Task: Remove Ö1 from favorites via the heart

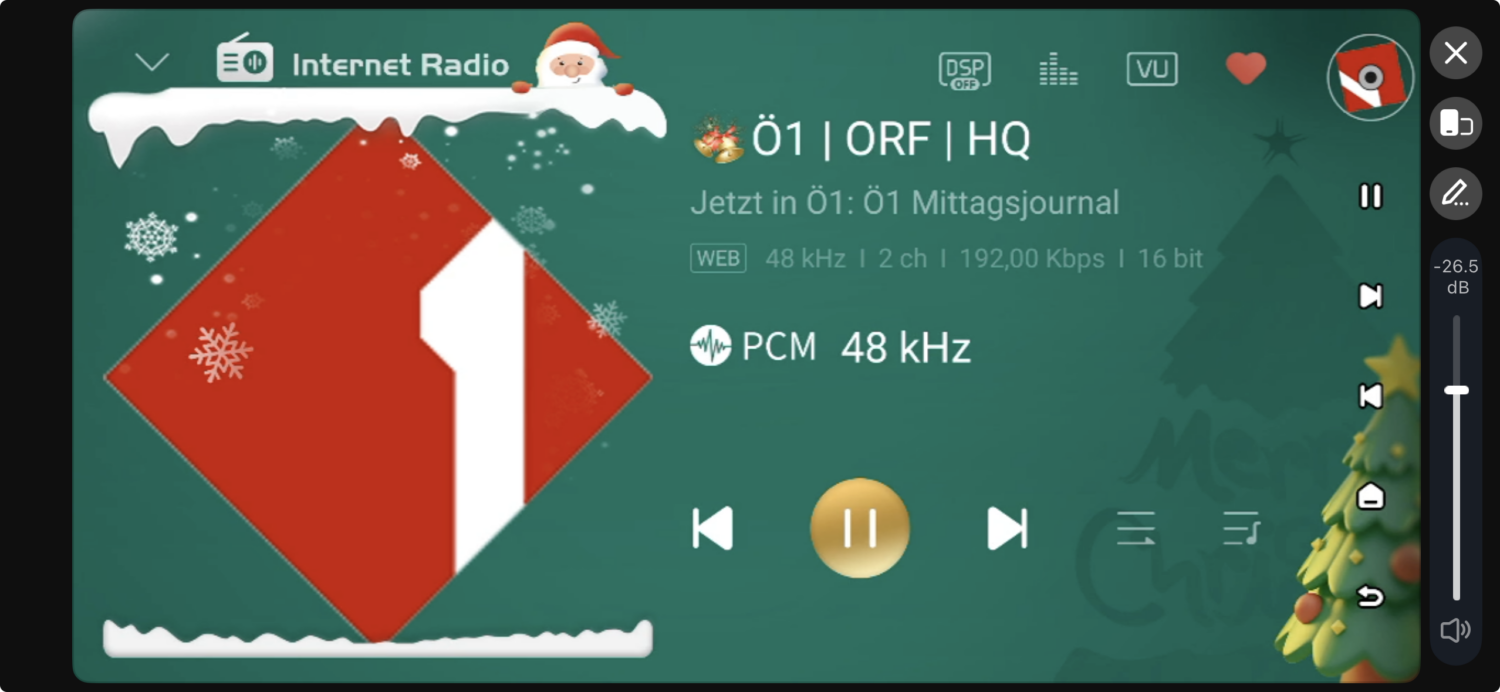Action: pos(1245,68)
